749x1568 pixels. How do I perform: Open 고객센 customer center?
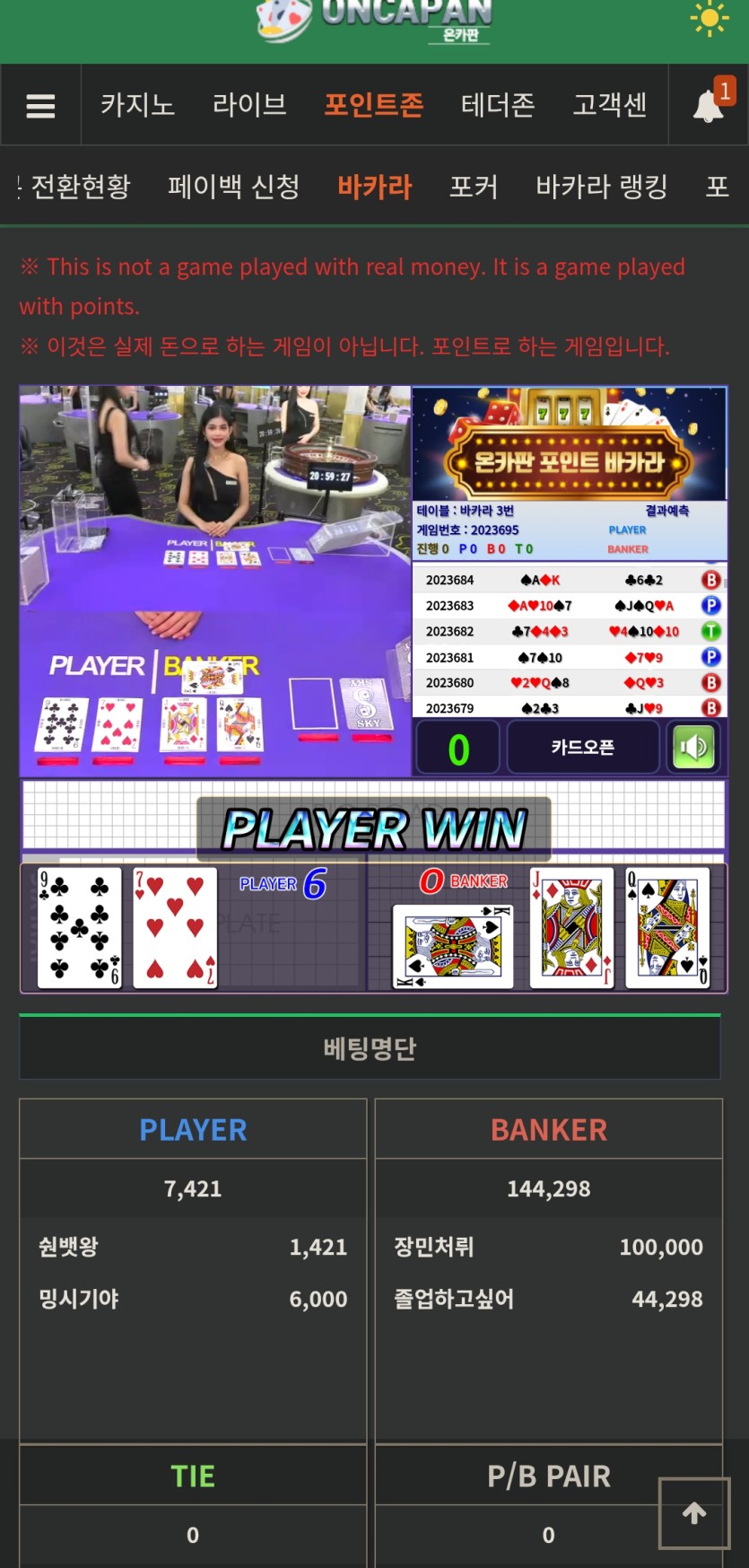pyautogui.click(x=610, y=105)
